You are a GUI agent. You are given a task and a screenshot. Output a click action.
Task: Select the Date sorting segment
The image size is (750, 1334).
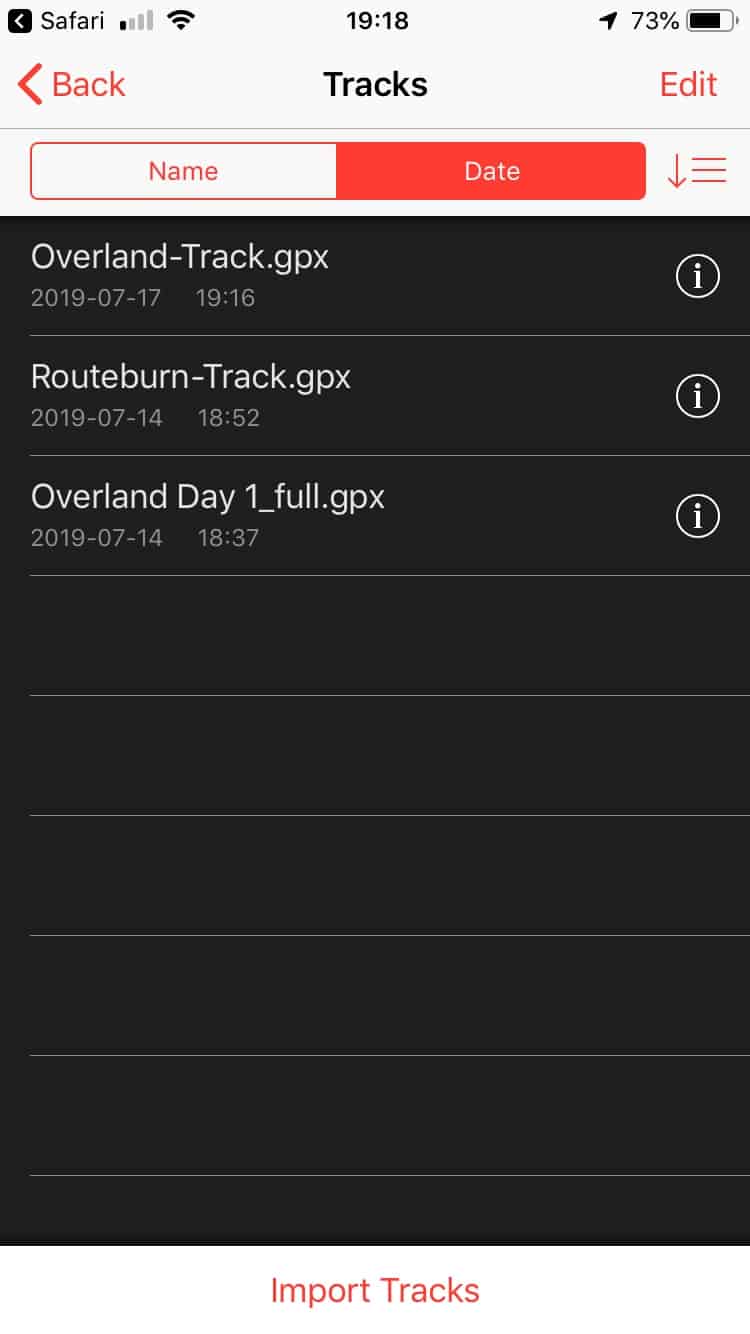(491, 171)
